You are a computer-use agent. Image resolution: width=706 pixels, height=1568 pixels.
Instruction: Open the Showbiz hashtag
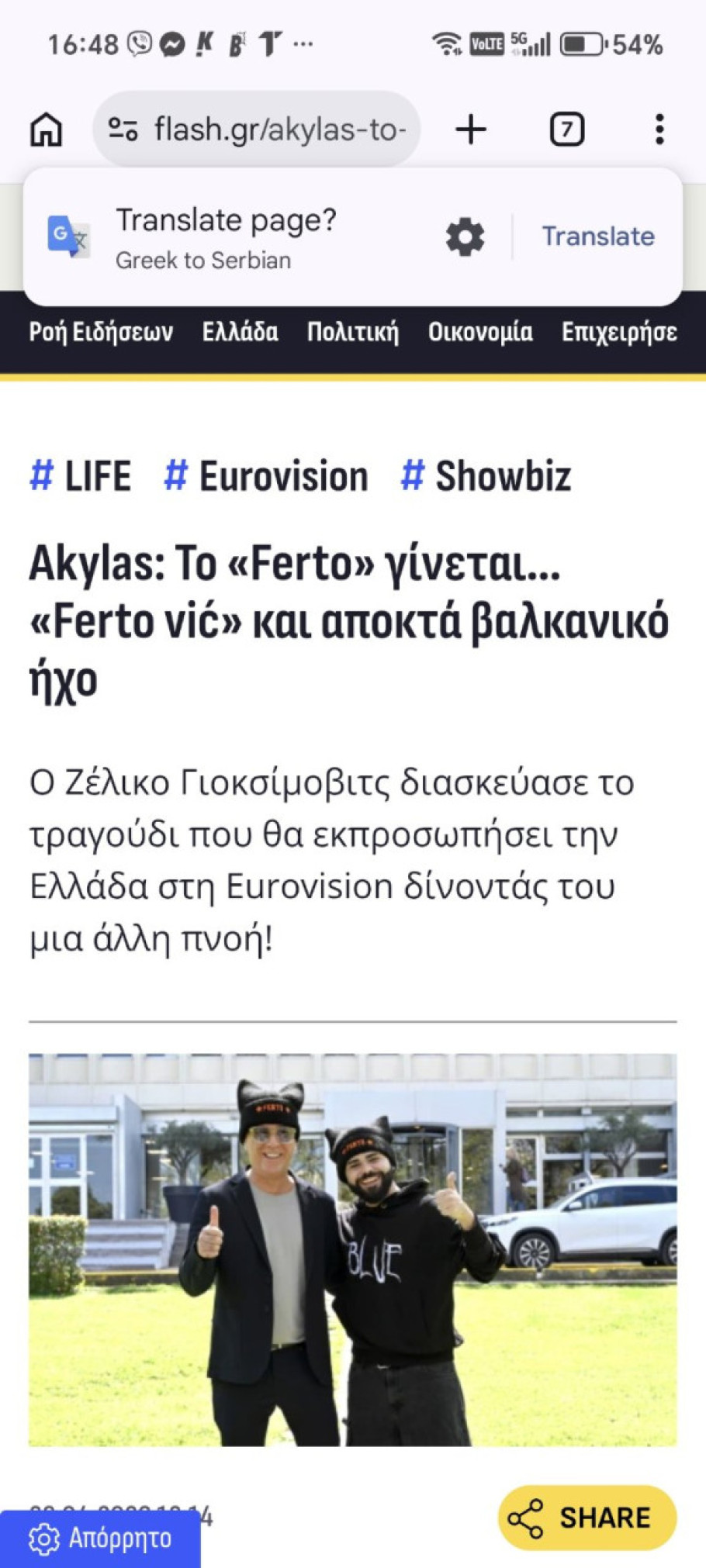486,476
